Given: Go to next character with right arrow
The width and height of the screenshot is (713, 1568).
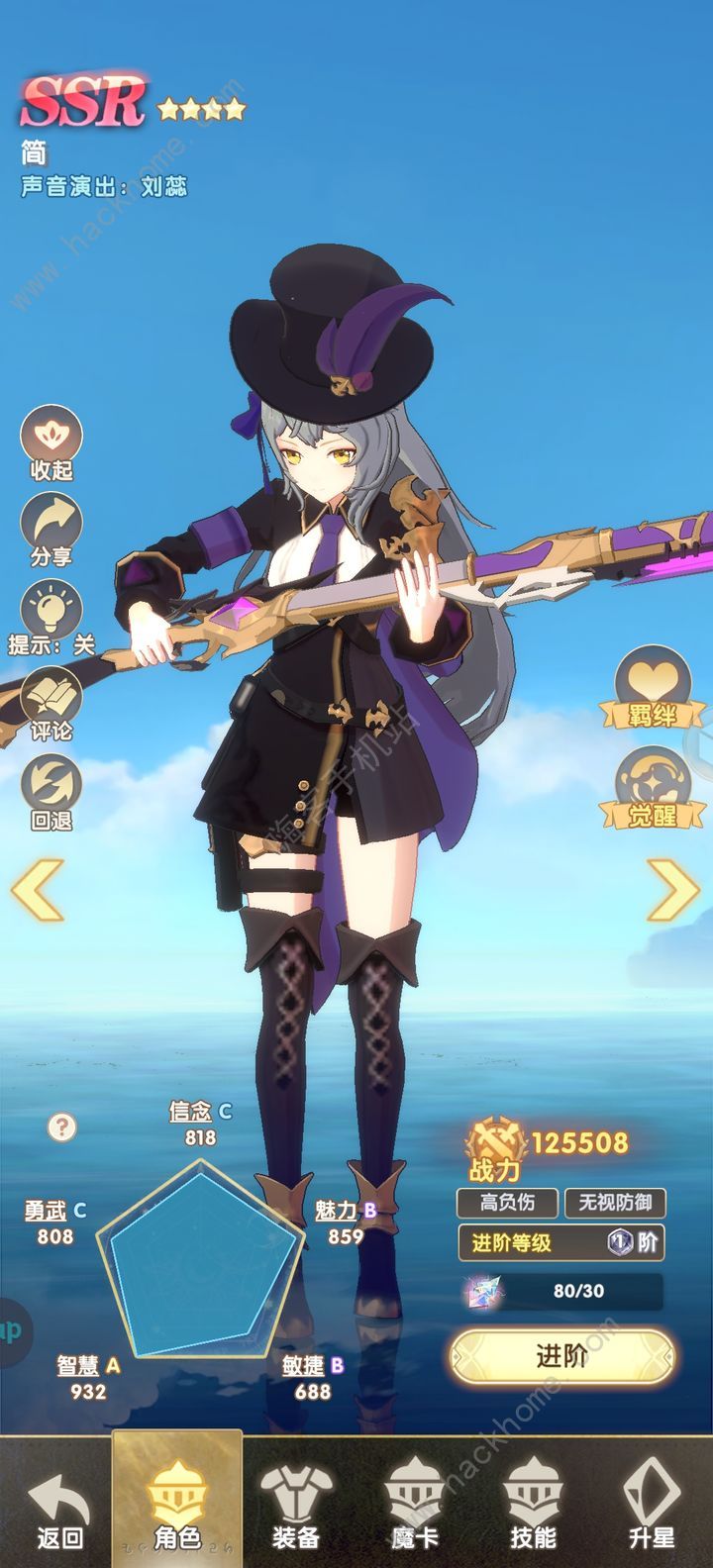Looking at the screenshot, I should pos(673,889).
